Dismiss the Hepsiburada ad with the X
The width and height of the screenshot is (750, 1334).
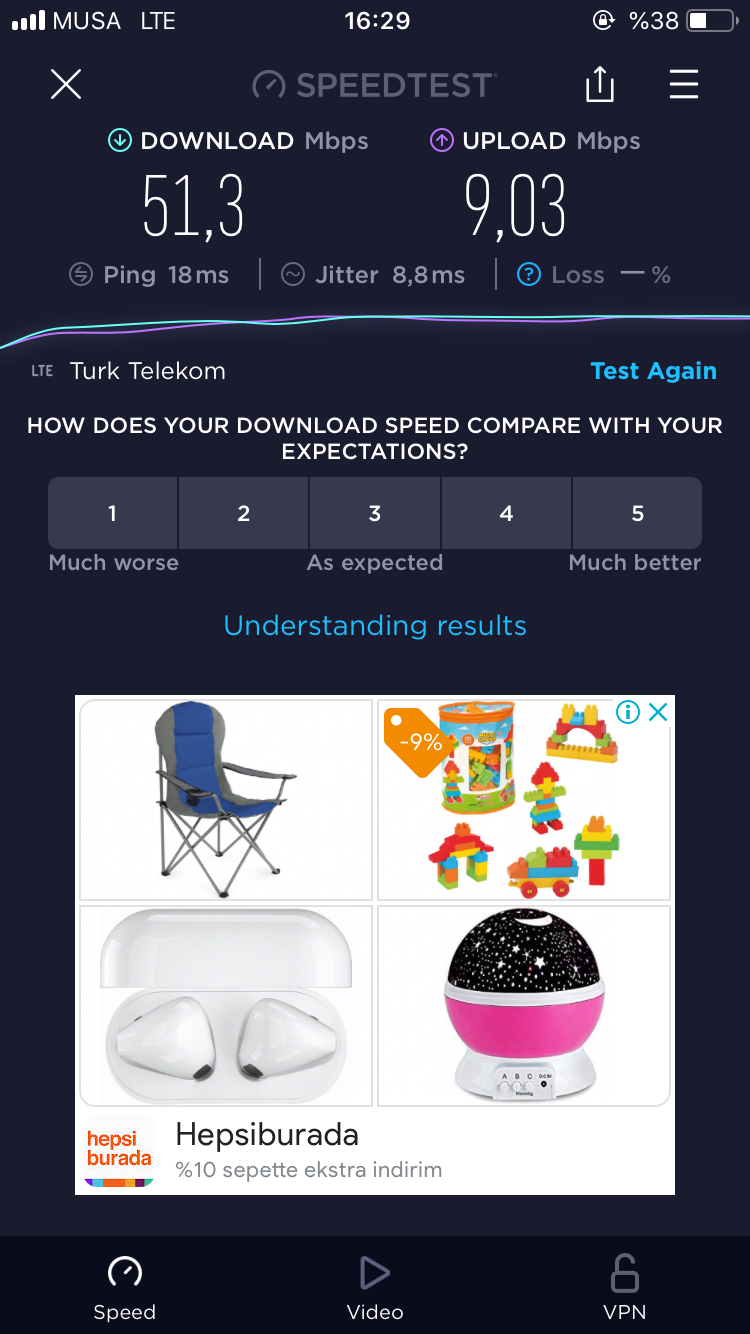657,712
